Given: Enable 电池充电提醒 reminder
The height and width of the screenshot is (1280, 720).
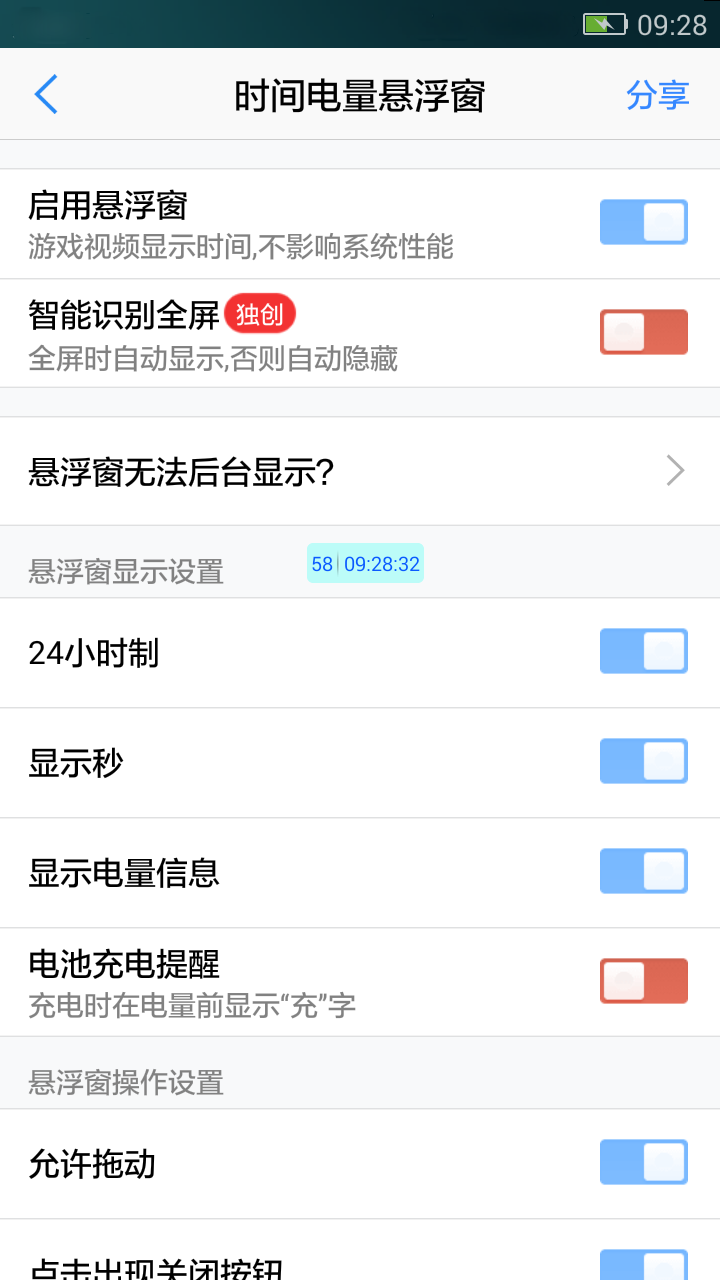Looking at the screenshot, I should click(x=643, y=981).
